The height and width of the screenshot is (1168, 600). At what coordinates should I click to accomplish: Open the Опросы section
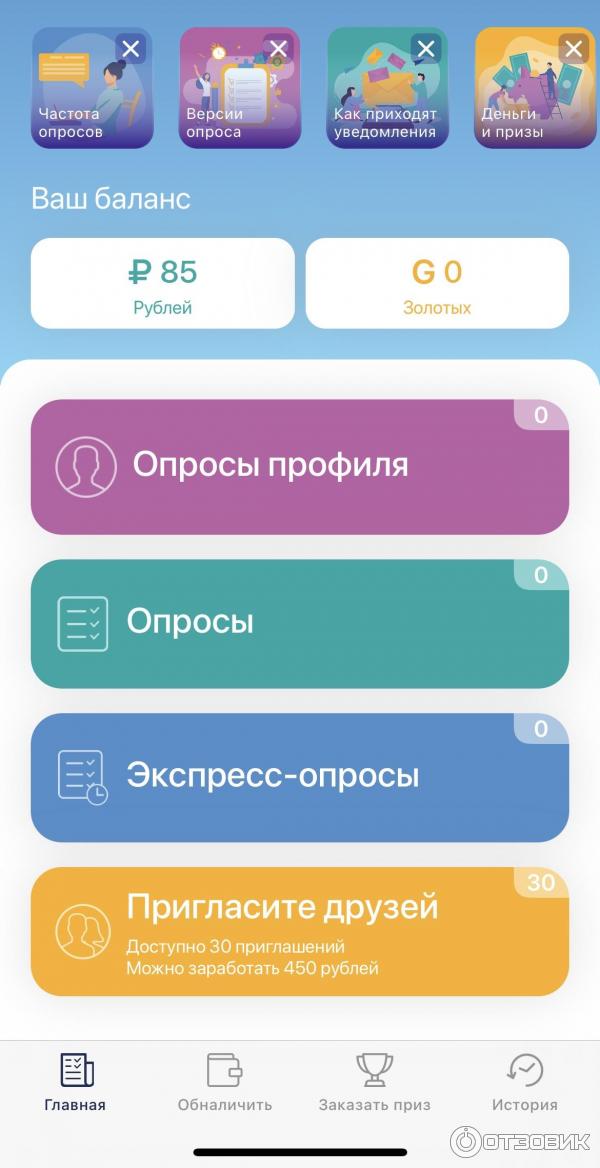300,623
